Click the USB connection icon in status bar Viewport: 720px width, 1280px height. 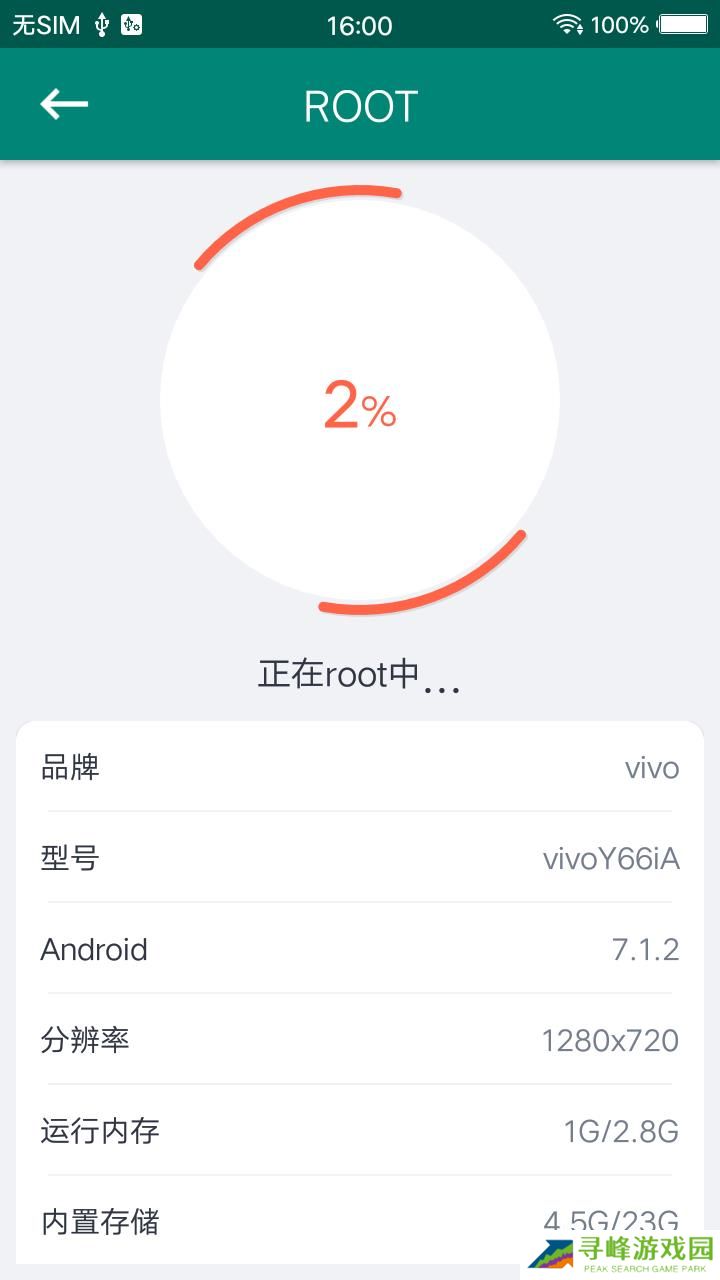(100, 24)
